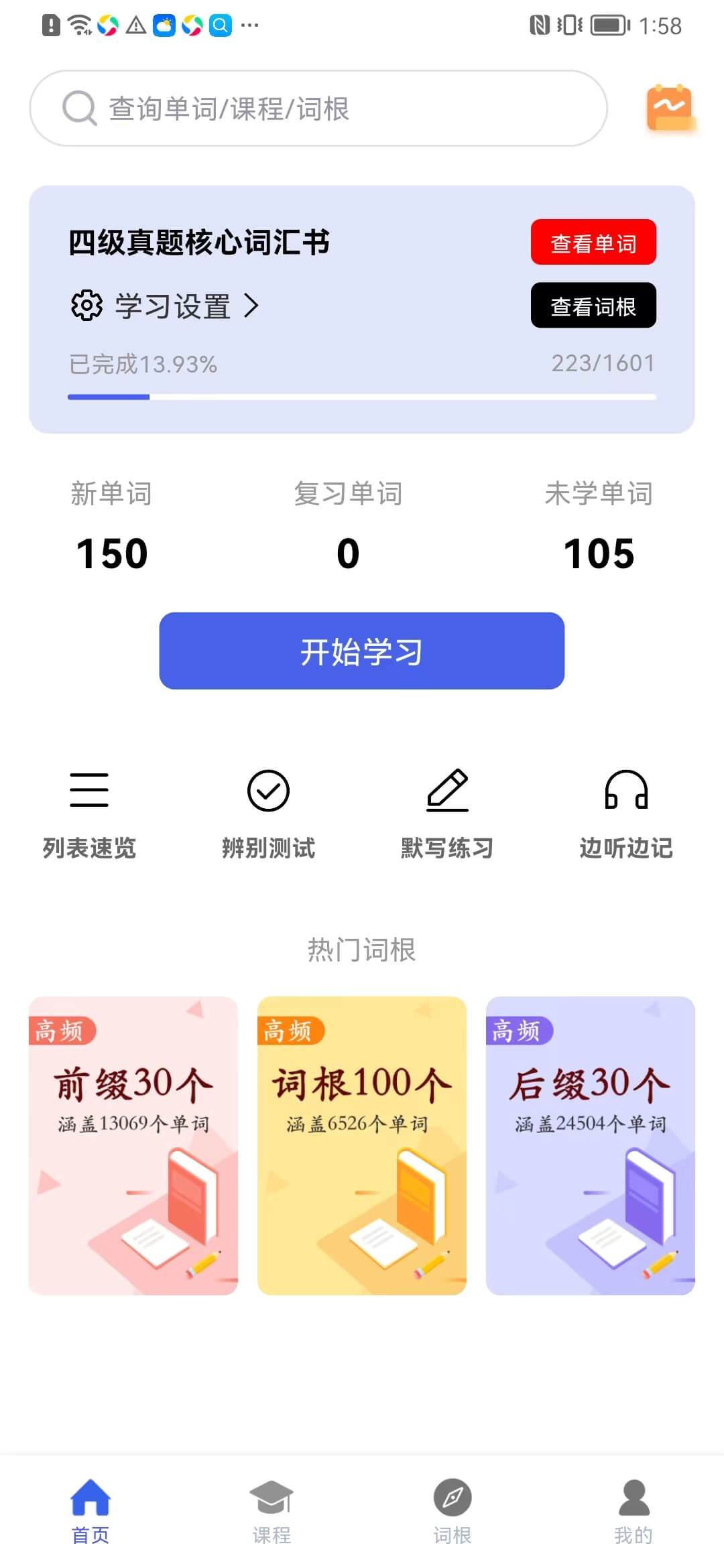Tap the 13.93% progress bar

[x=362, y=397]
